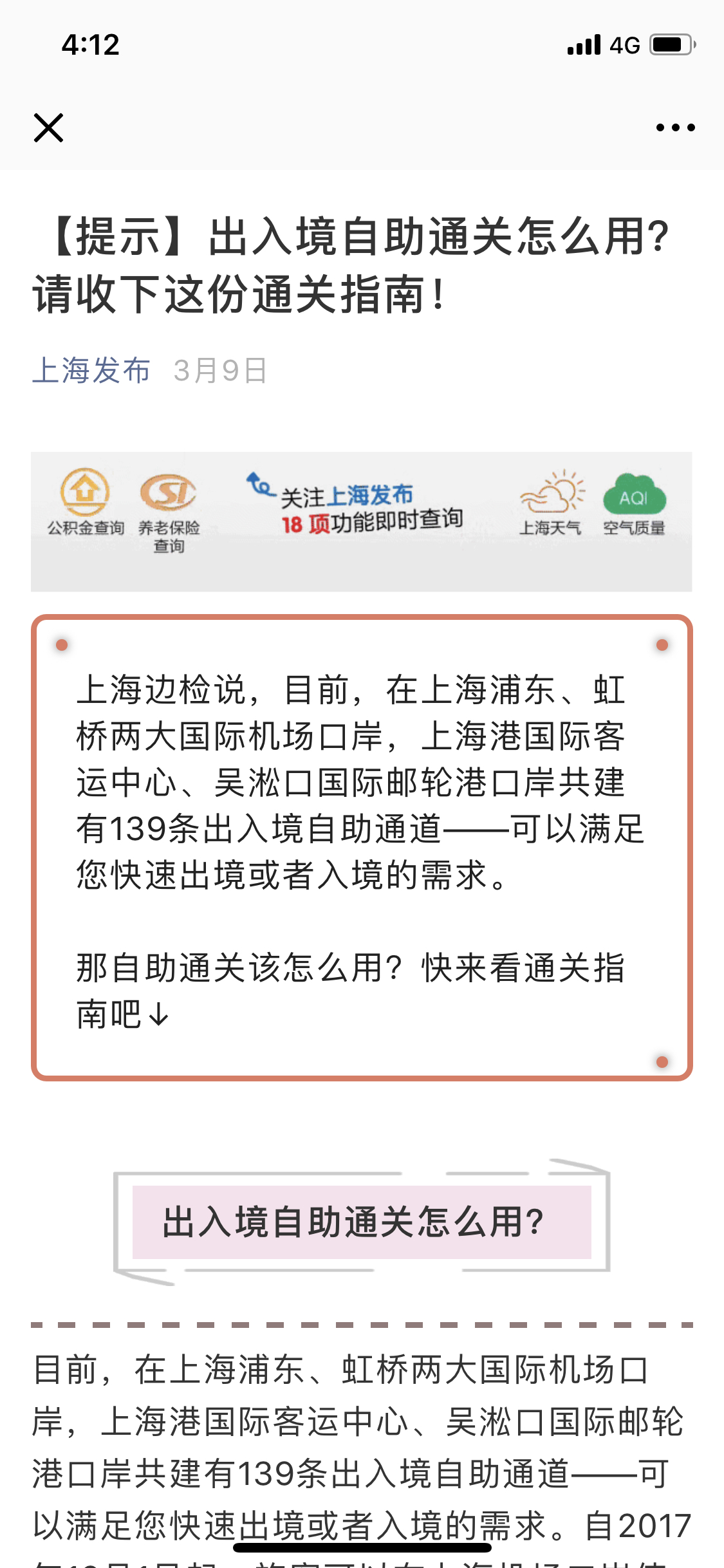This screenshot has height=1568, width=724.
Task: Tap the 关注上海发布 banner image
Action: click(361, 521)
